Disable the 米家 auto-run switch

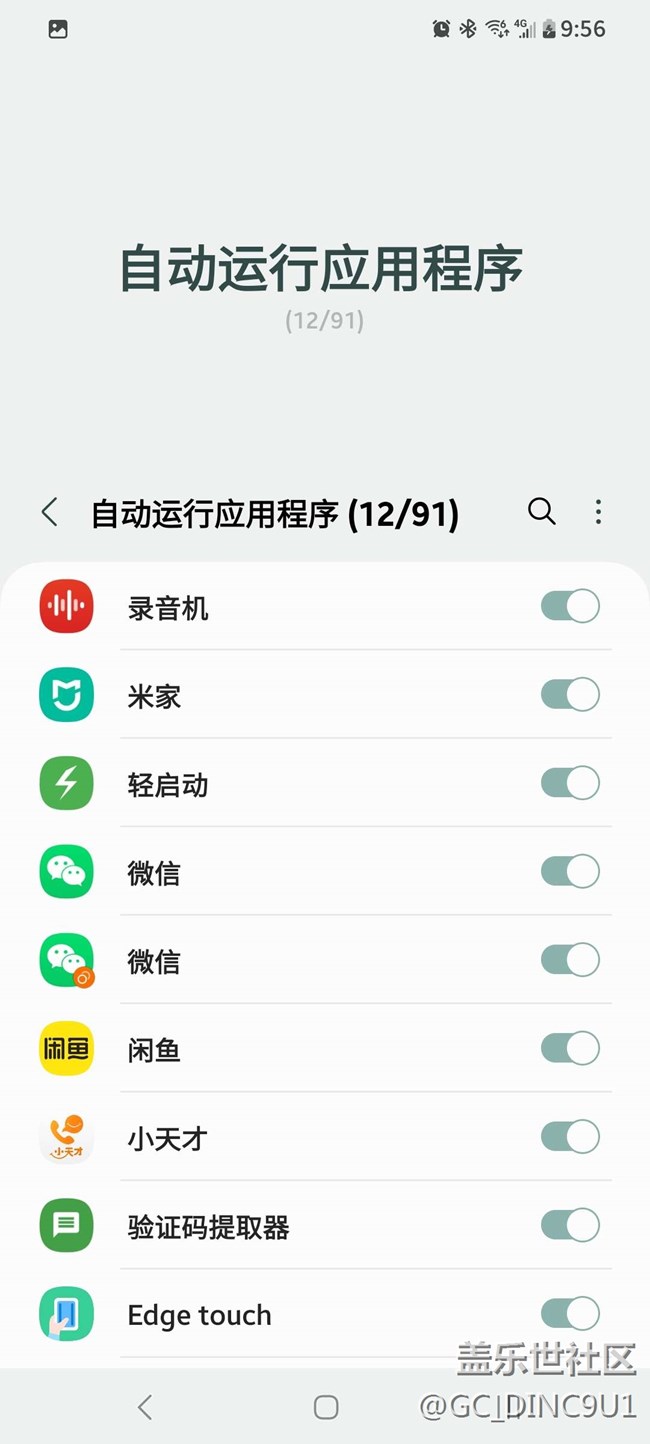click(570, 694)
